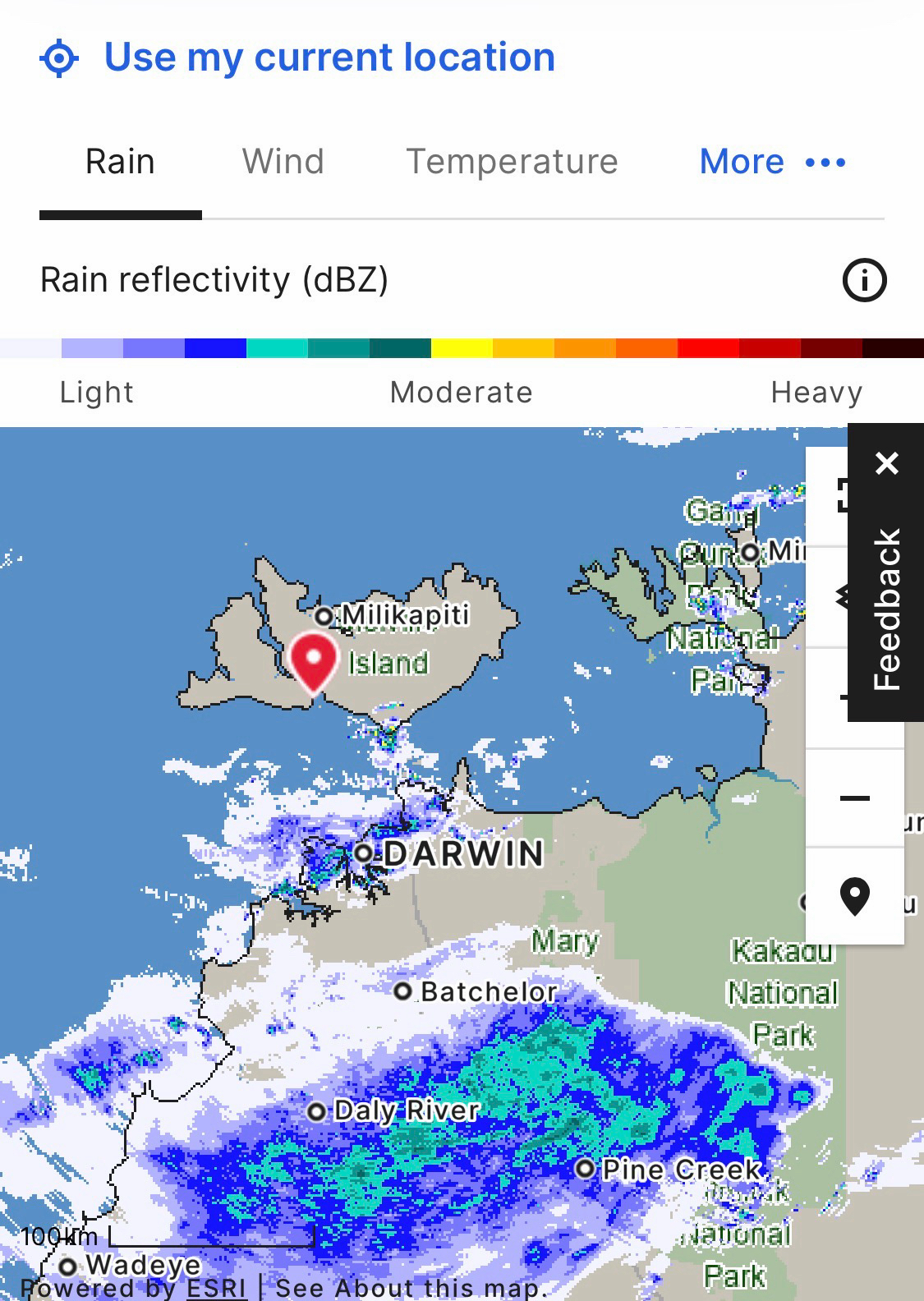Viewport: 924px width, 1301px height.
Task: Select the Rain tab
Action: pos(120,162)
